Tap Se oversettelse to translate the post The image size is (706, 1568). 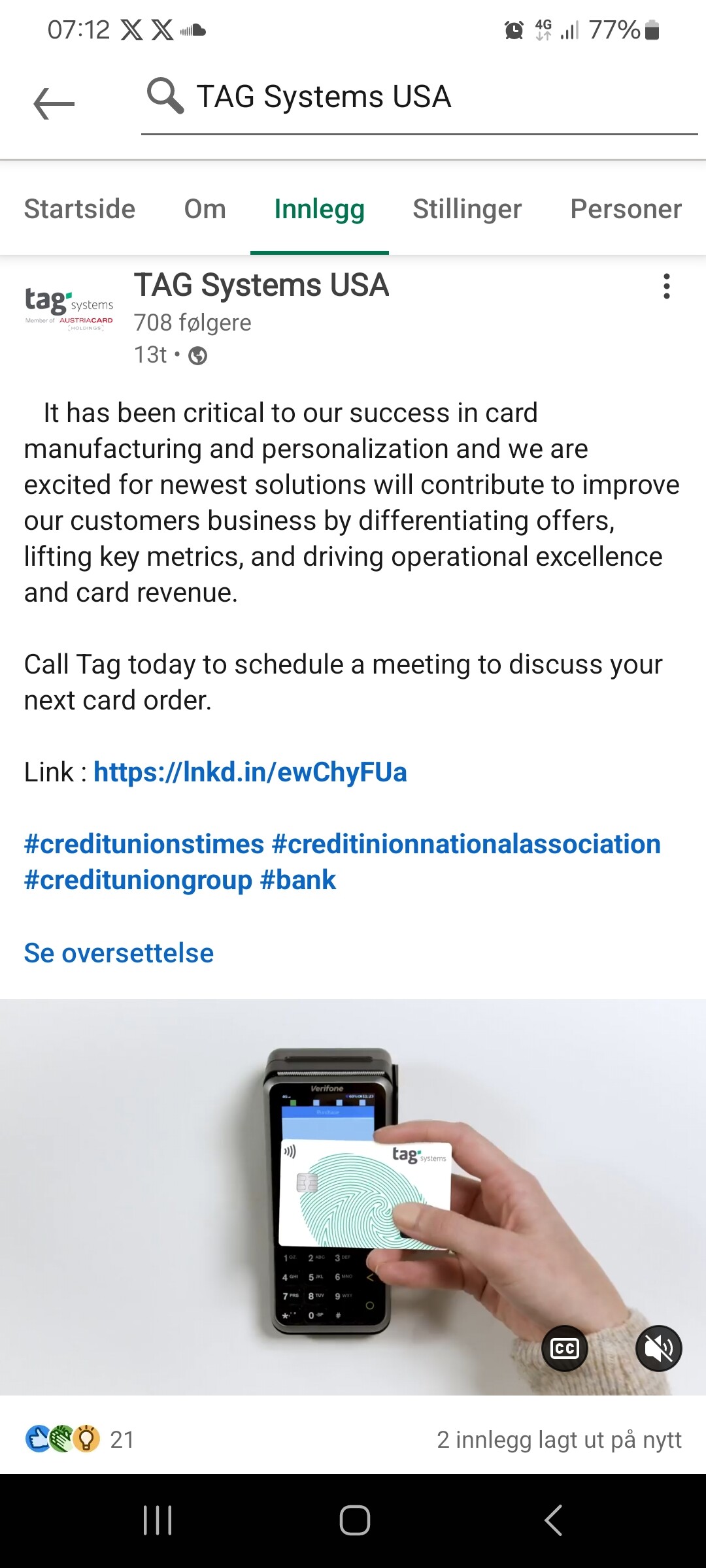coord(119,953)
